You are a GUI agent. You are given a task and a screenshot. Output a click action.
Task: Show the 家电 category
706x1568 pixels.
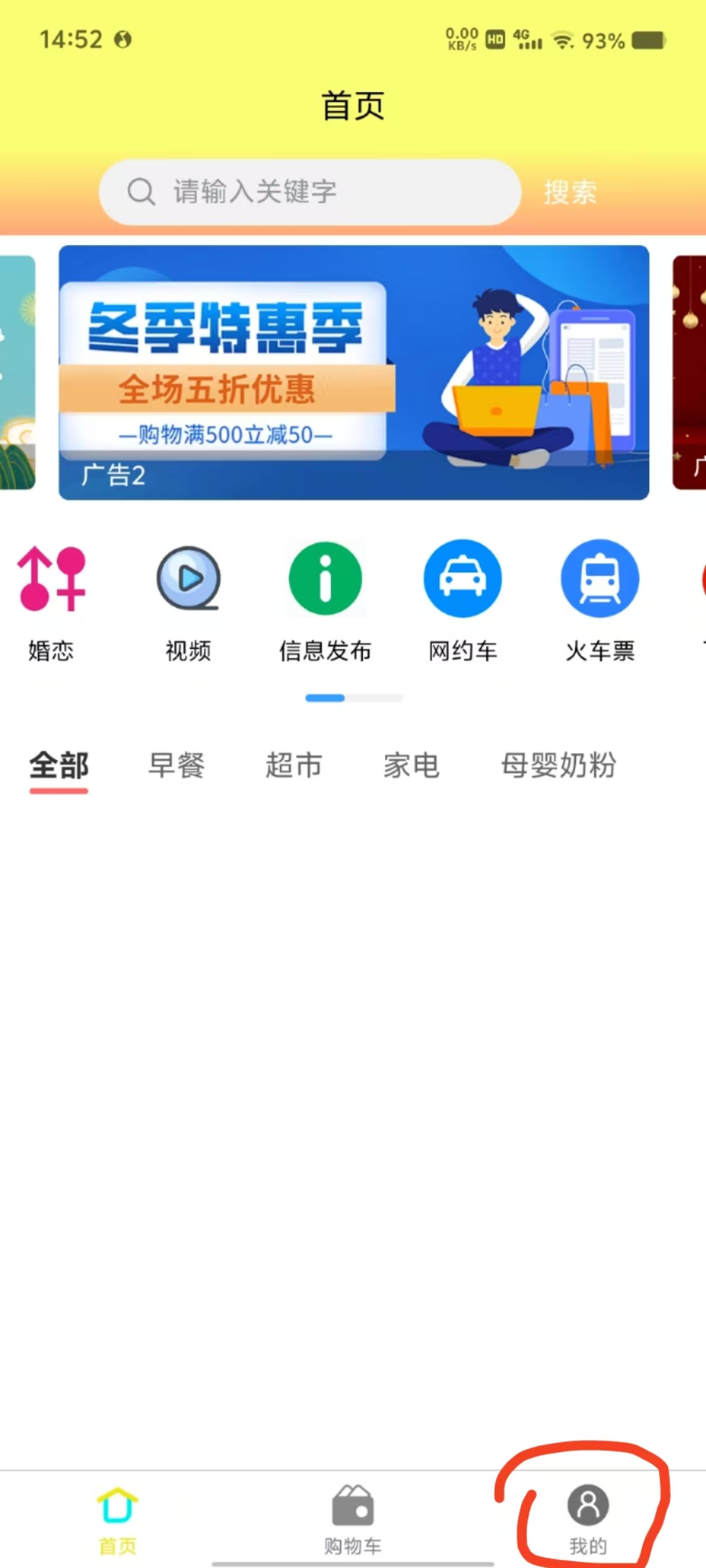point(411,766)
